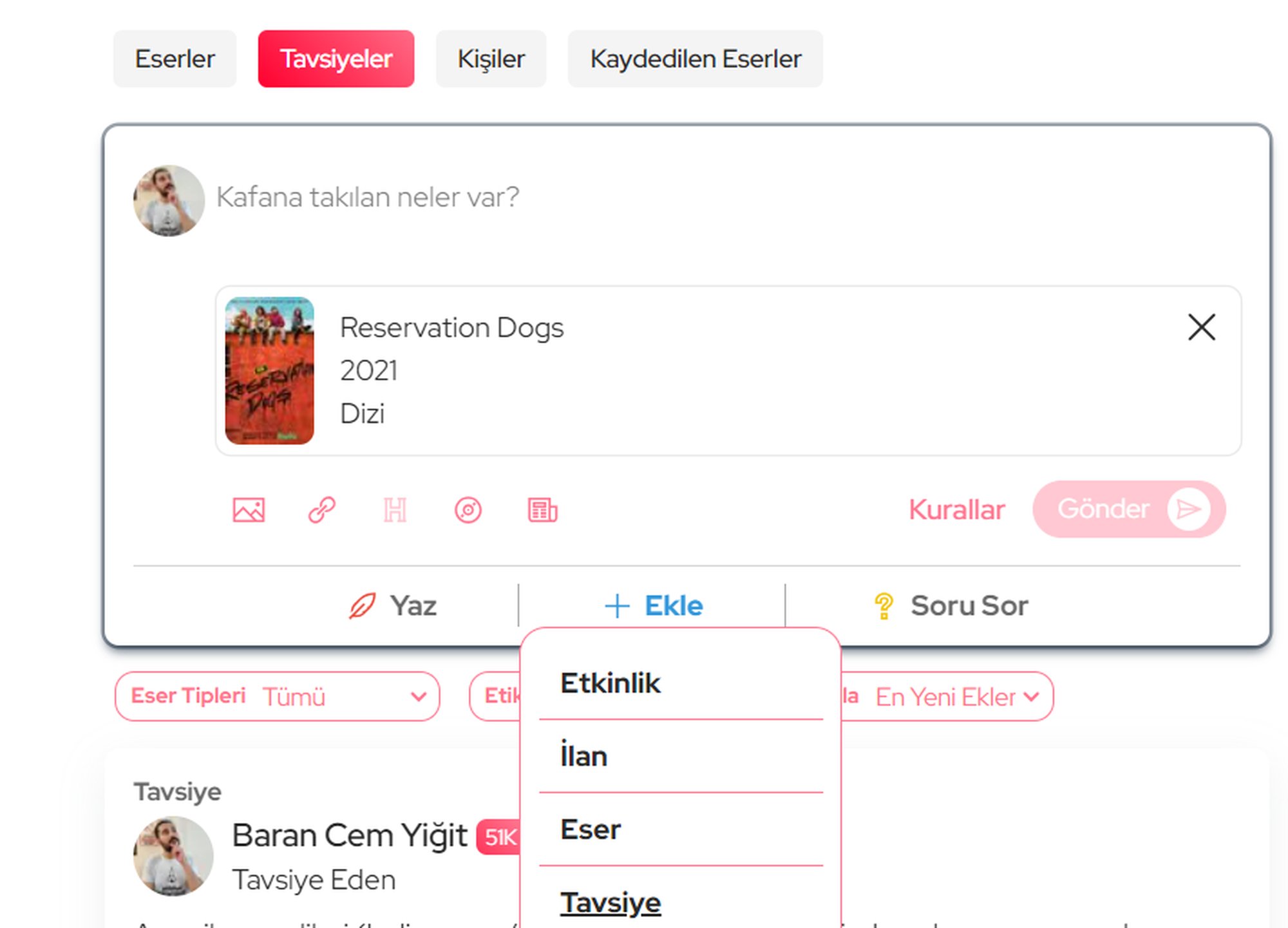
Task: Remove the attached Reservation Dogs card
Action: (x=1201, y=327)
